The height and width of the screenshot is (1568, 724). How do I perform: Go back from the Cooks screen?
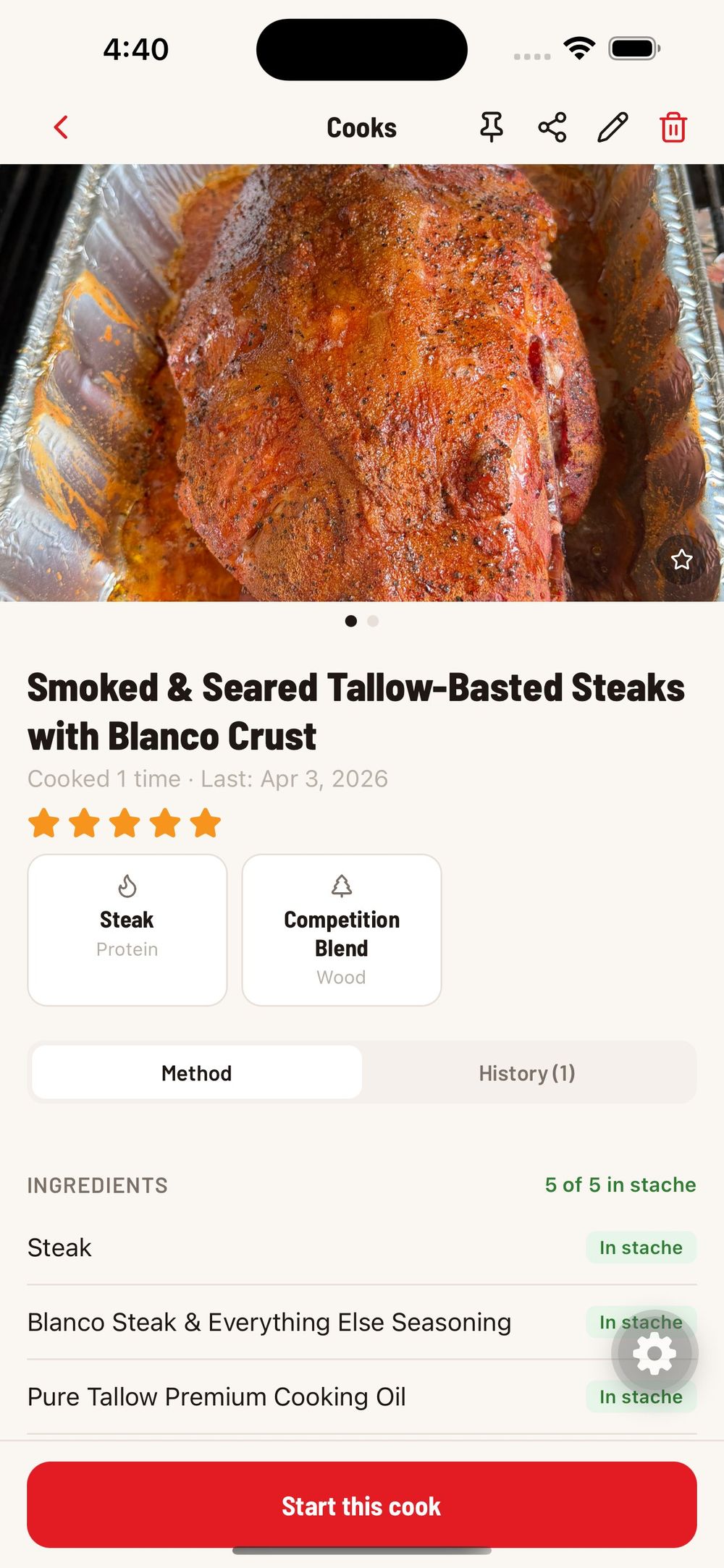pyautogui.click(x=61, y=127)
